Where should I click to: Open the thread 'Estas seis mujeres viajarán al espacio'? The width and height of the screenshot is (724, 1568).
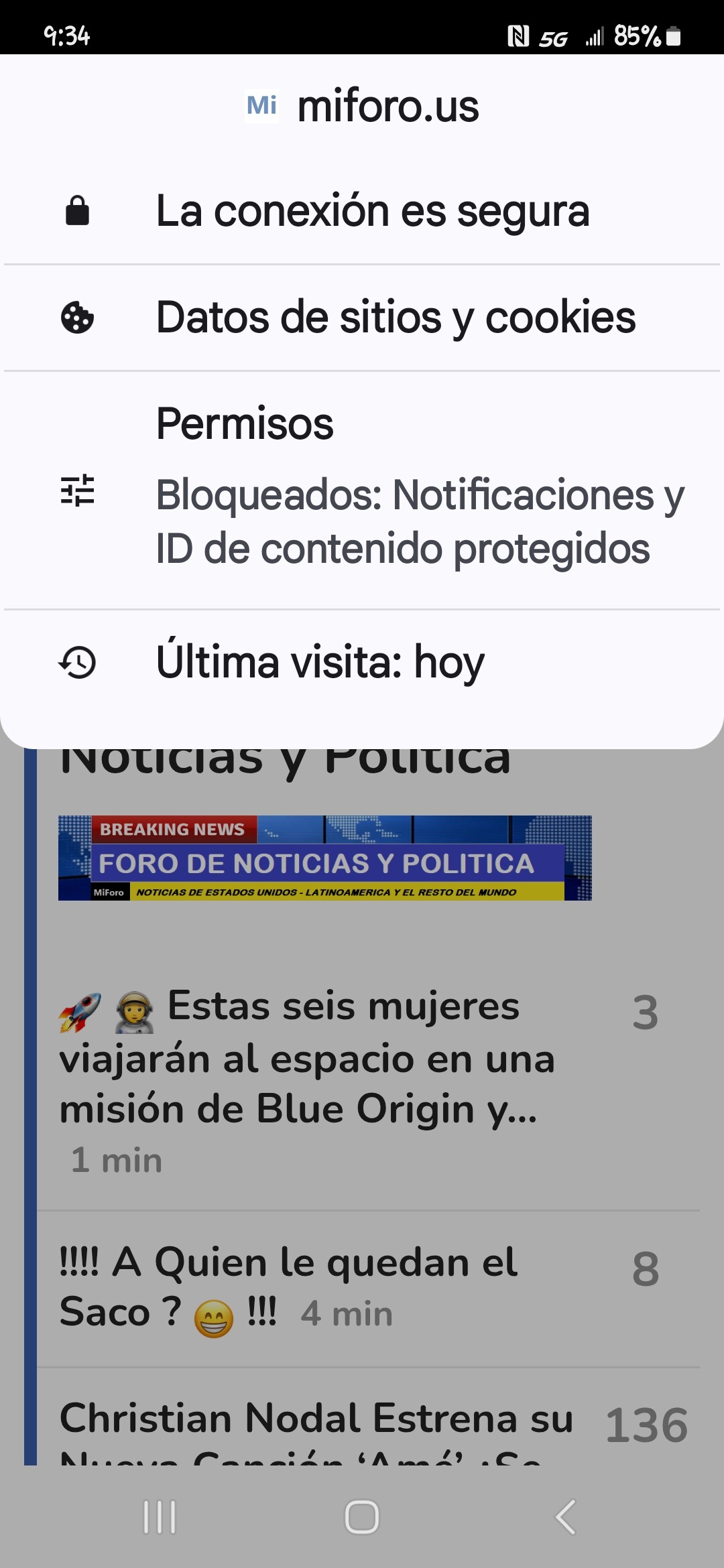[x=308, y=1057]
